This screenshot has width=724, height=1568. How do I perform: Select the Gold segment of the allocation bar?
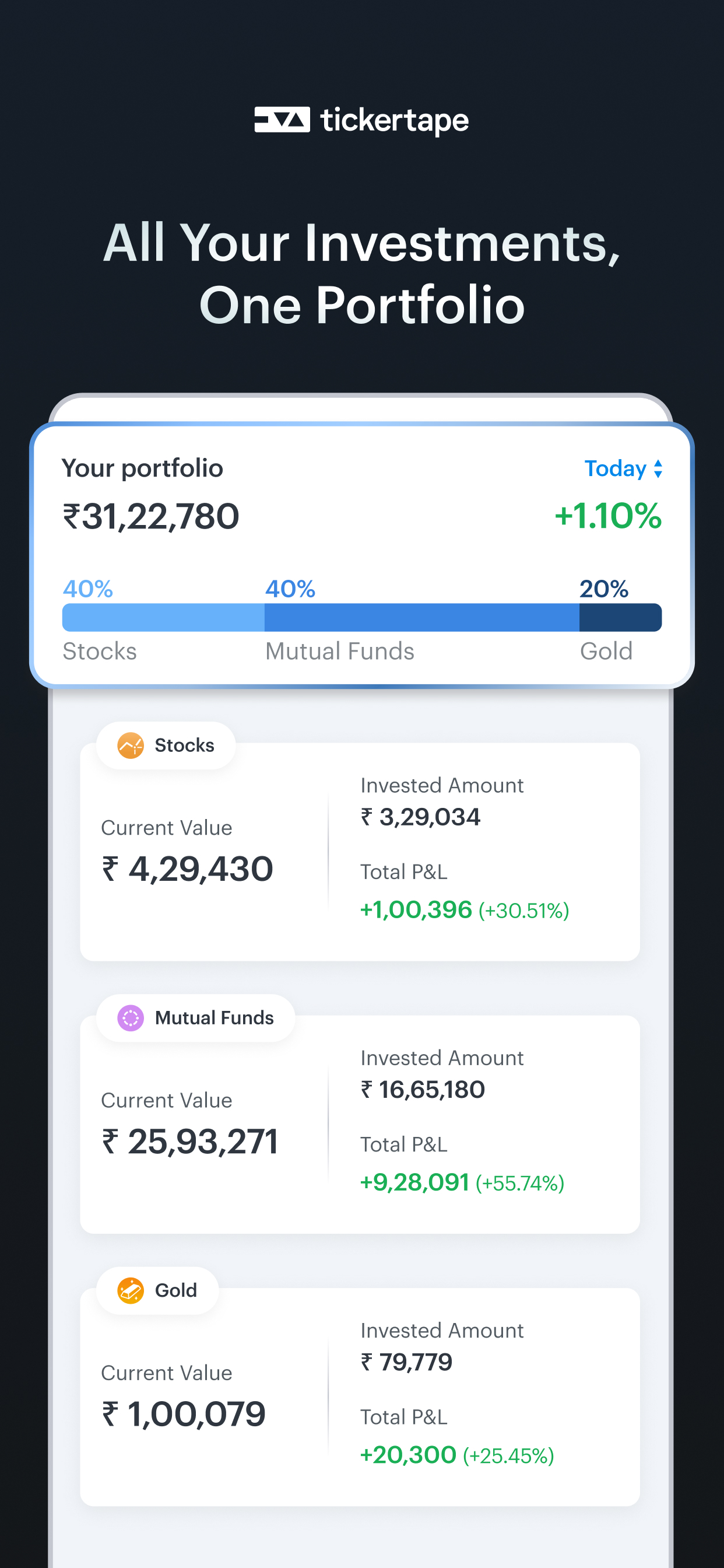619,617
